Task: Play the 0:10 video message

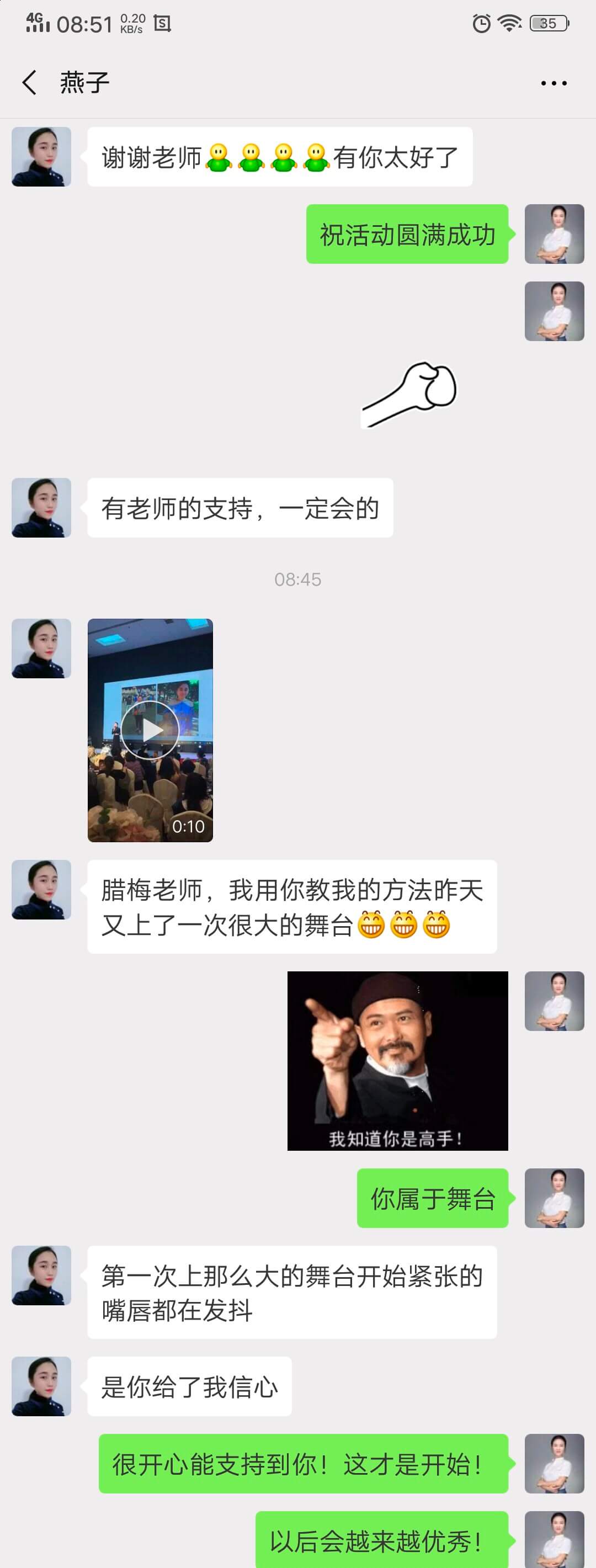Action: click(150, 730)
